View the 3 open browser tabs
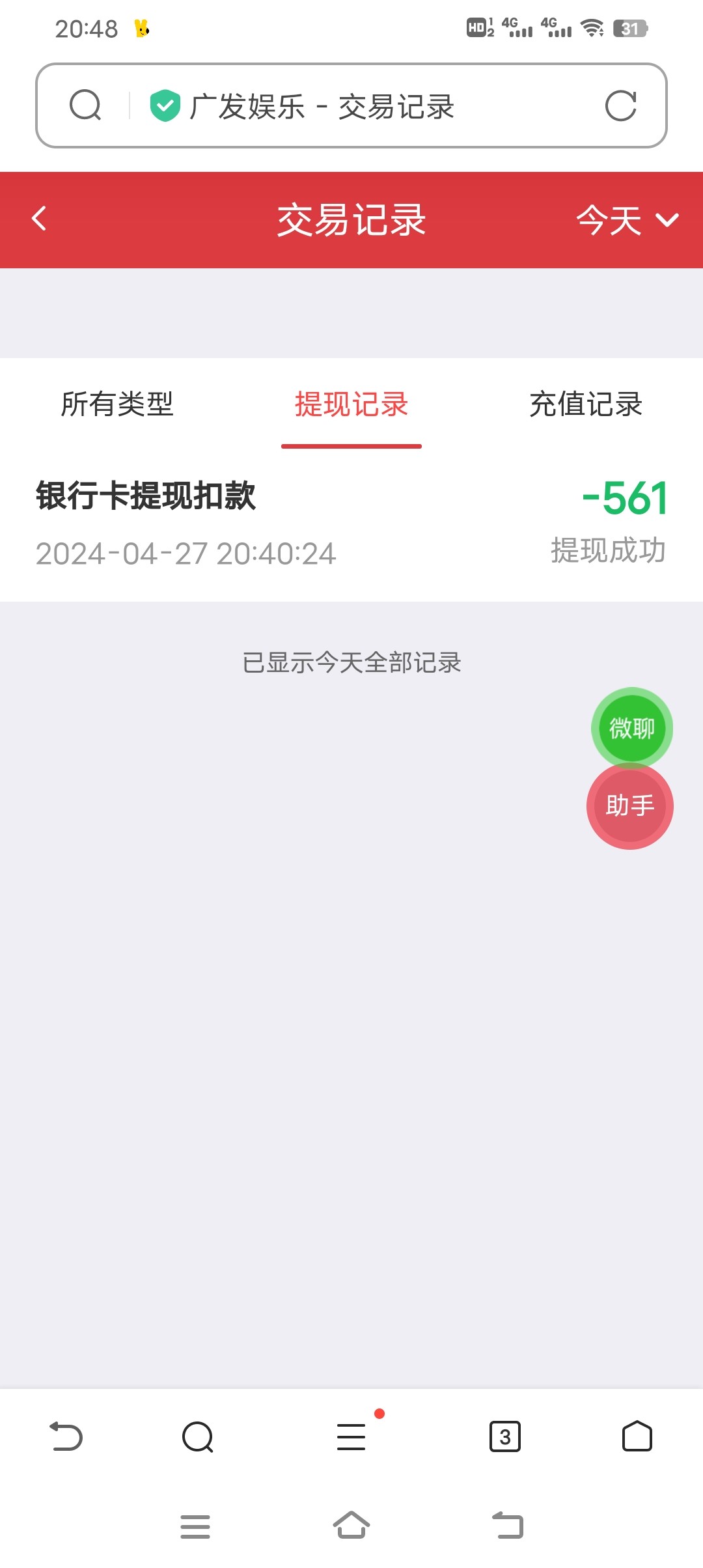 [x=504, y=1436]
